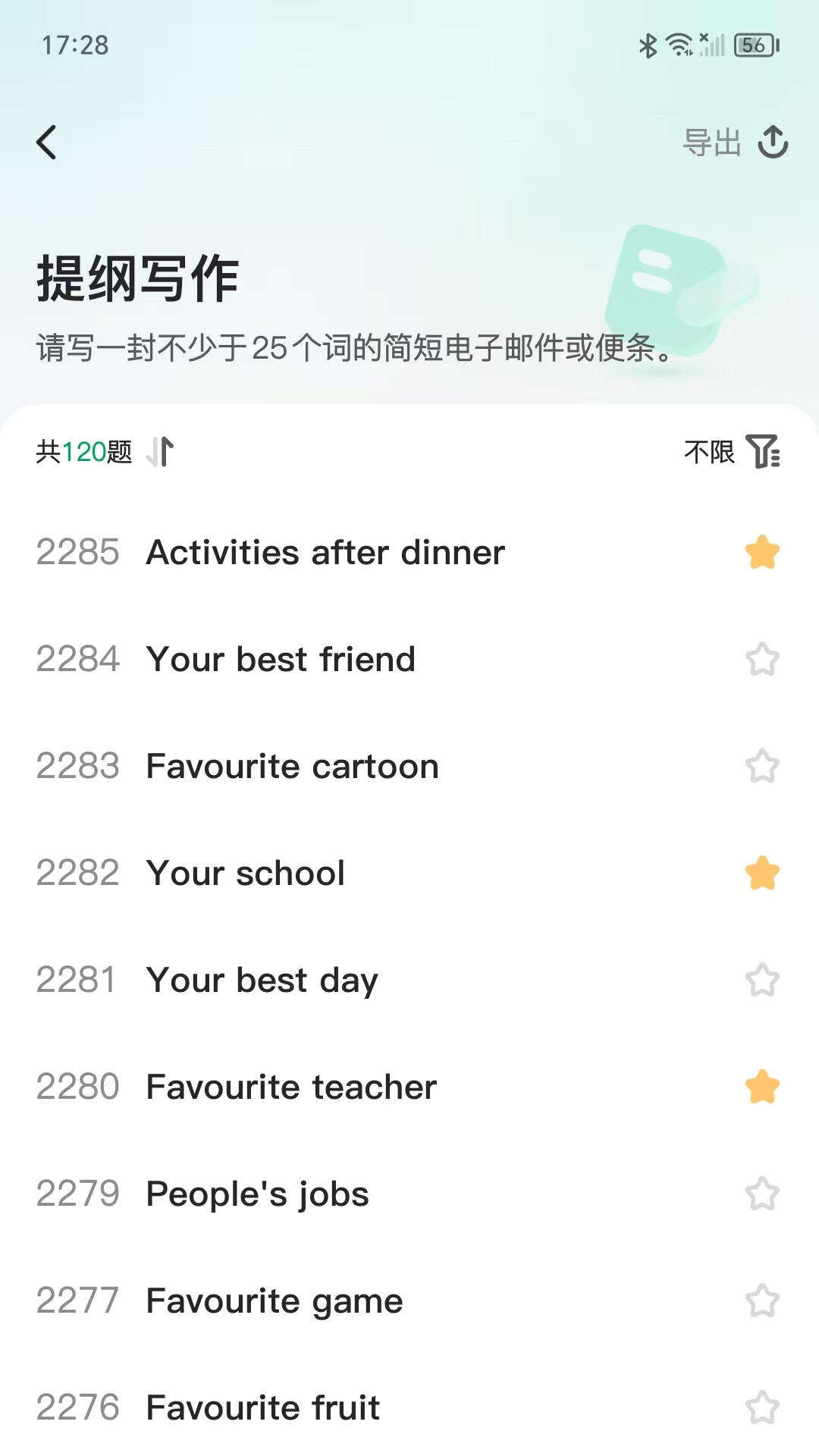This screenshot has width=819, height=1456.
Task: Star the Your best friend question
Action: [762, 658]
